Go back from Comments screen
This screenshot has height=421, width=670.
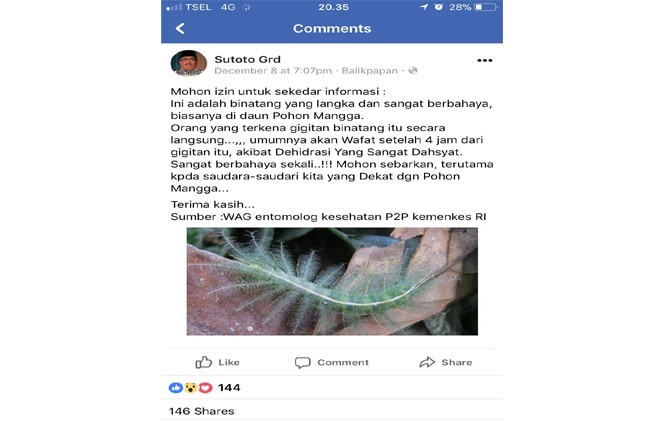(180, 29)
